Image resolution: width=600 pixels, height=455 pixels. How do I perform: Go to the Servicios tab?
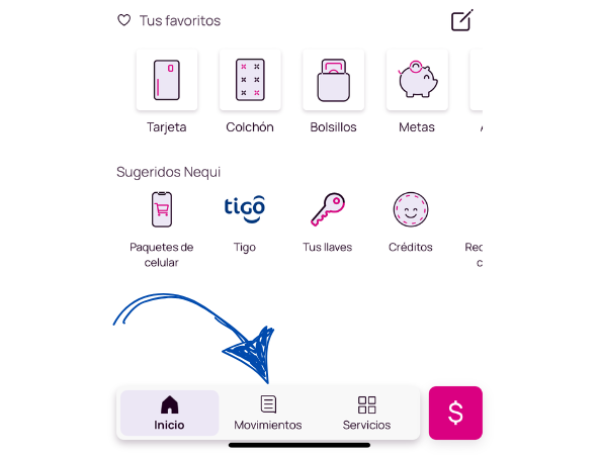[366, 413]
